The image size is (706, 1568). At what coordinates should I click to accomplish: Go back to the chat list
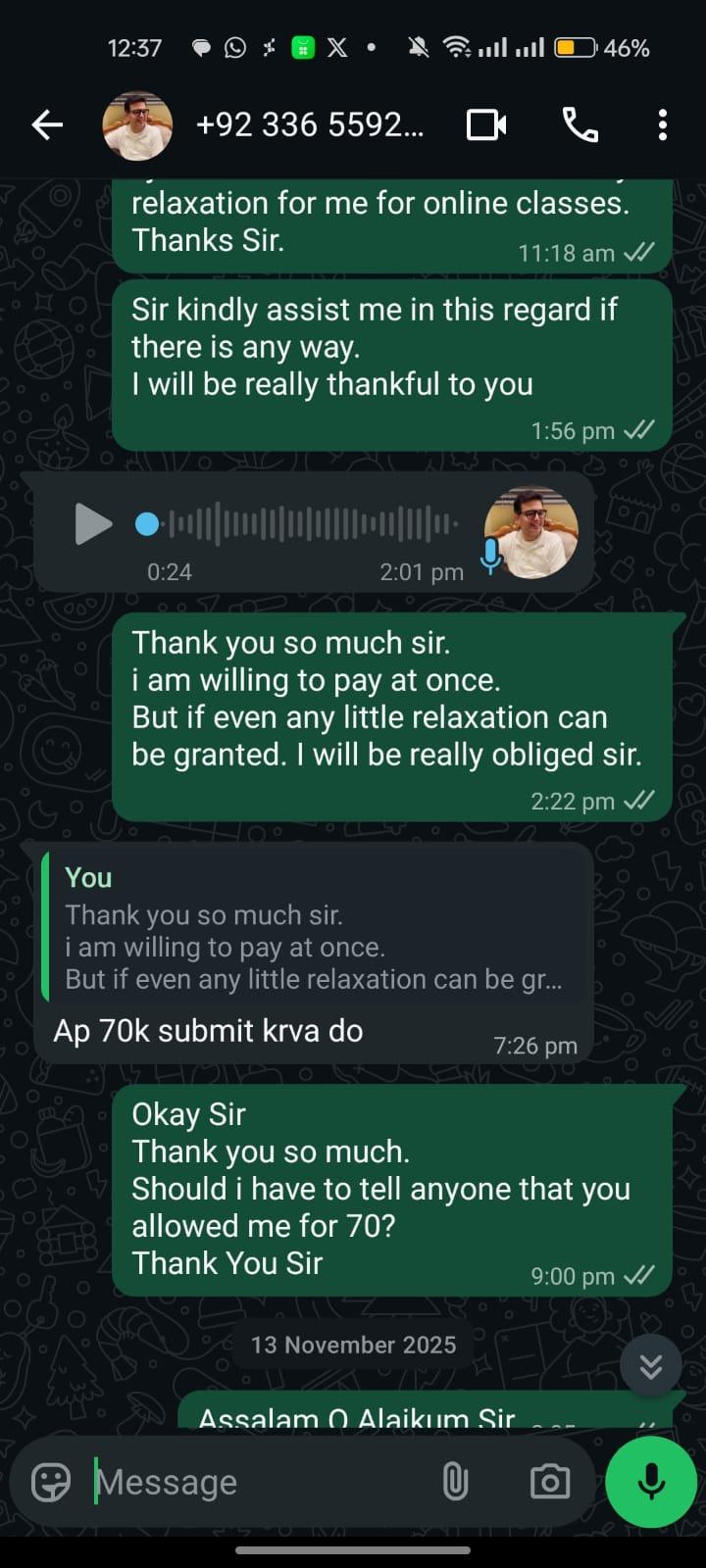(47, 125)
